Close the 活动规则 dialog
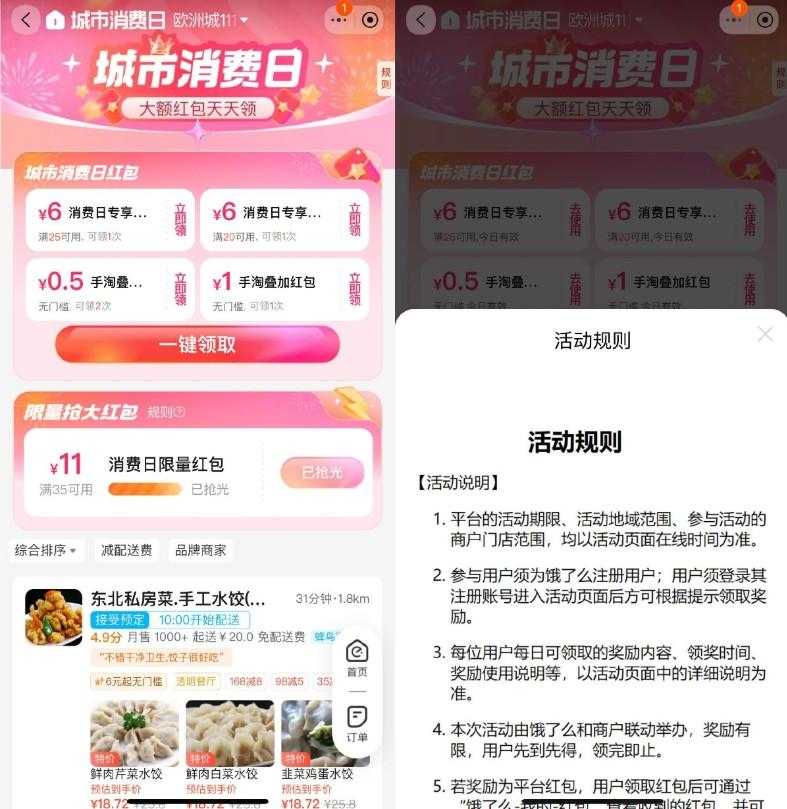 click(765, 334)
